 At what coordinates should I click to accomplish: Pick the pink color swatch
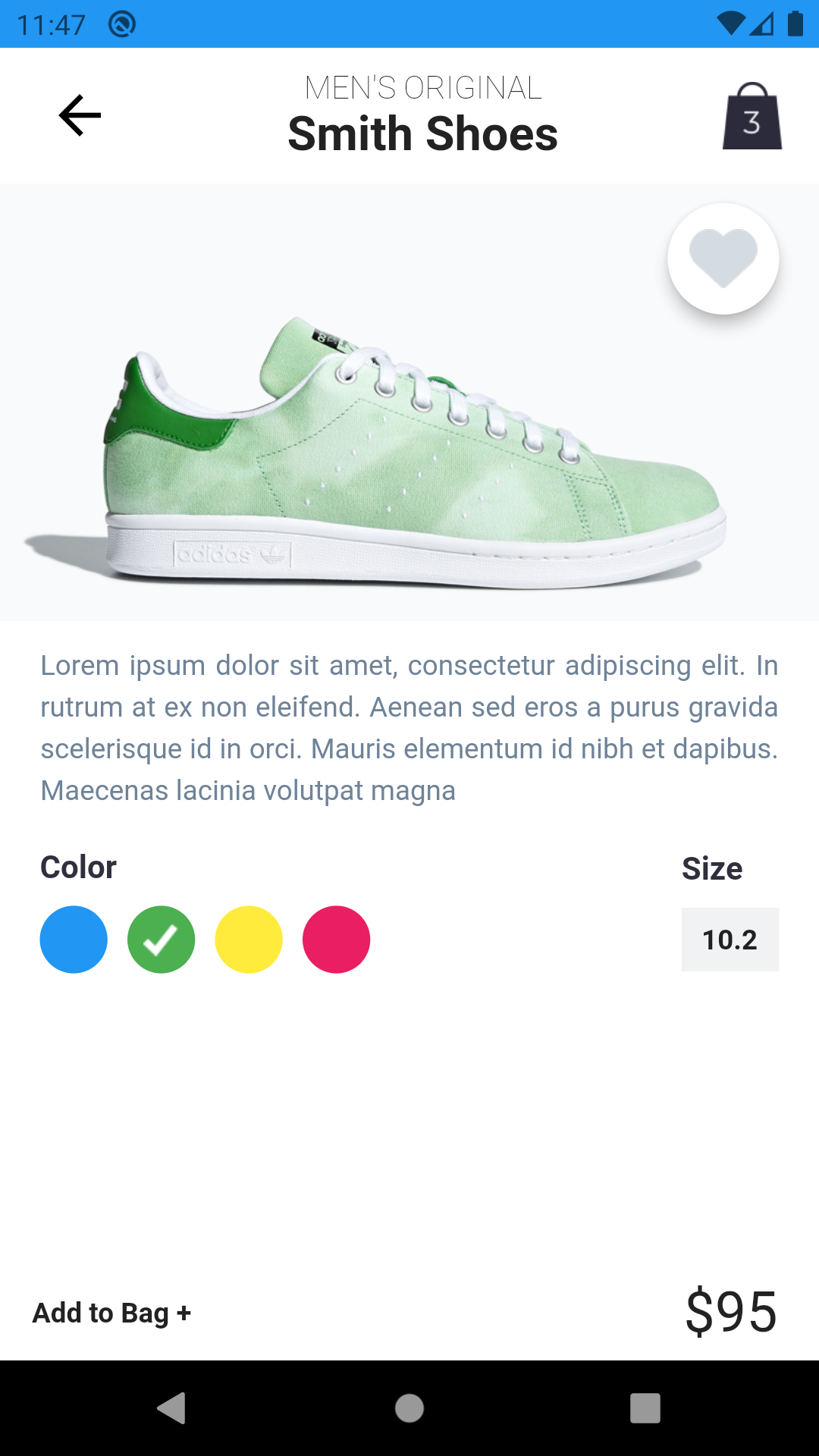coord(336,940)
